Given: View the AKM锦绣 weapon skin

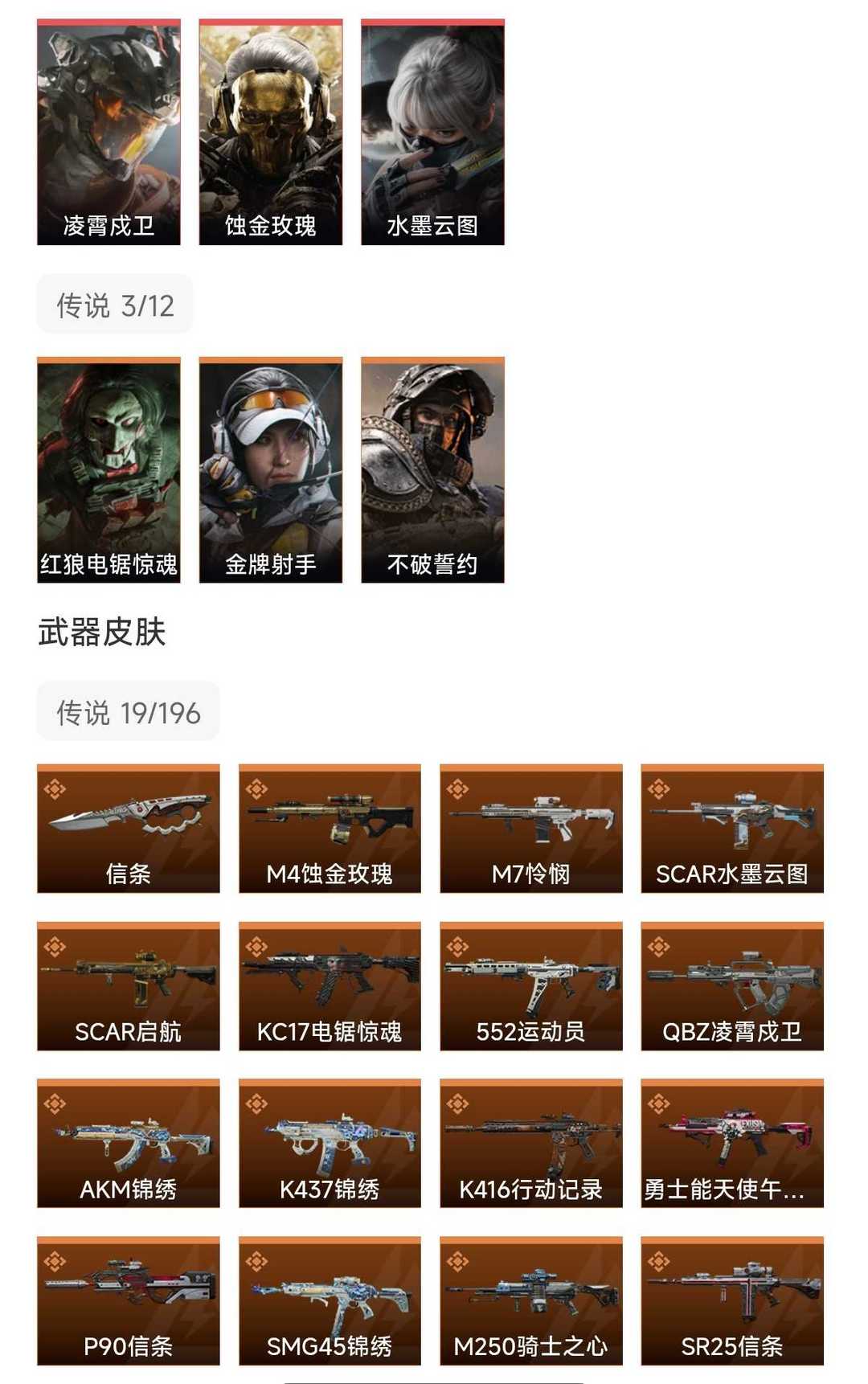Looking at the screenshot, I should coord(129,1143).
